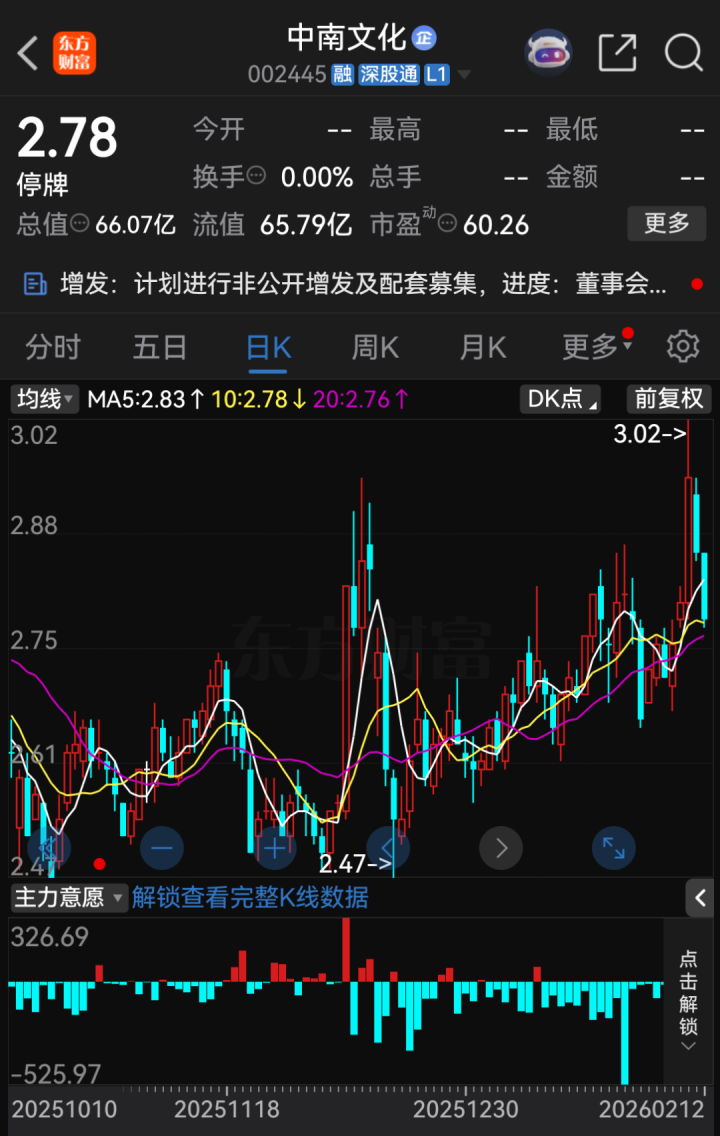
Task: Open chart settings gear
Action: 683,347
